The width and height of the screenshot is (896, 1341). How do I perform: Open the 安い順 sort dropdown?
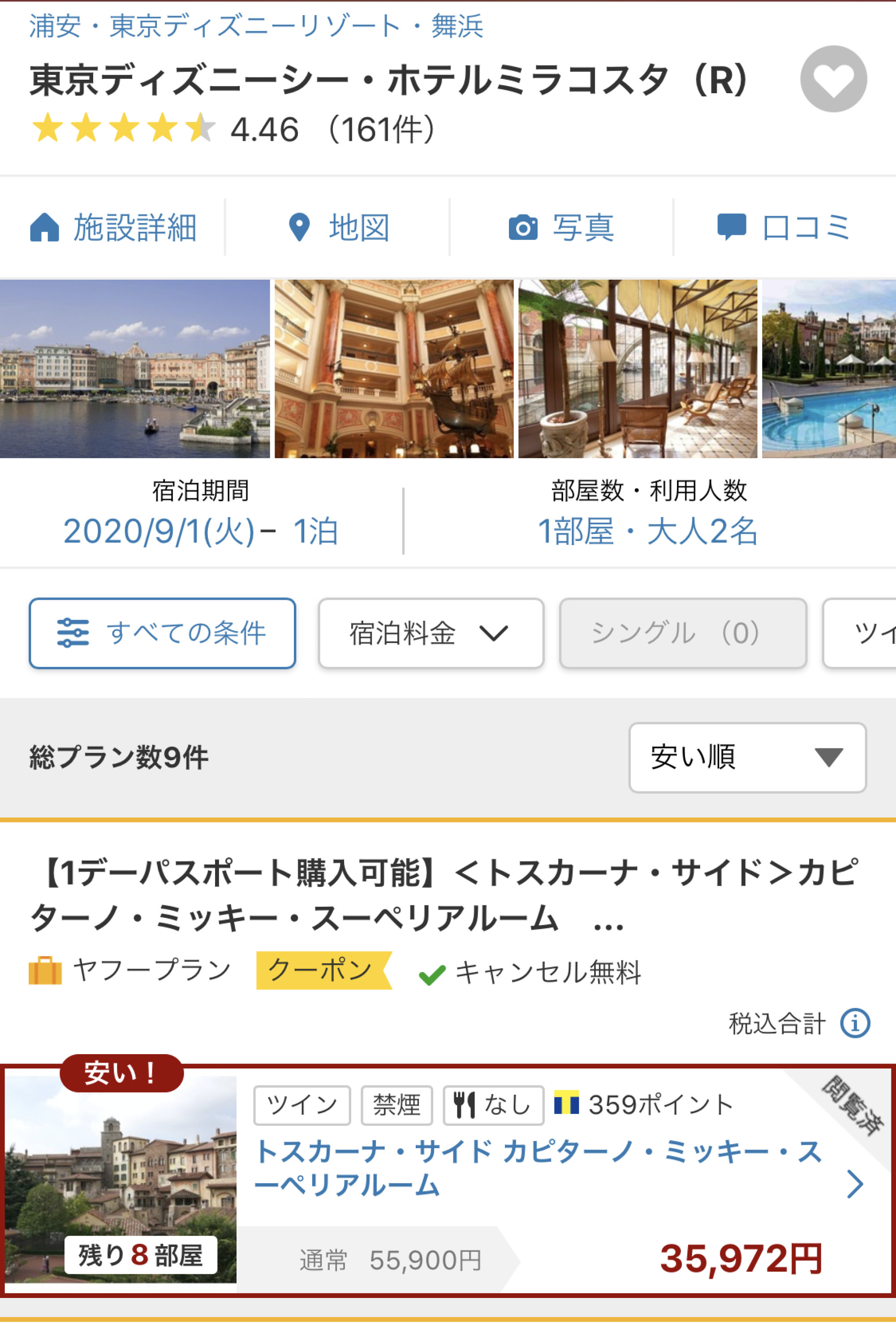[x=747, y=757]
